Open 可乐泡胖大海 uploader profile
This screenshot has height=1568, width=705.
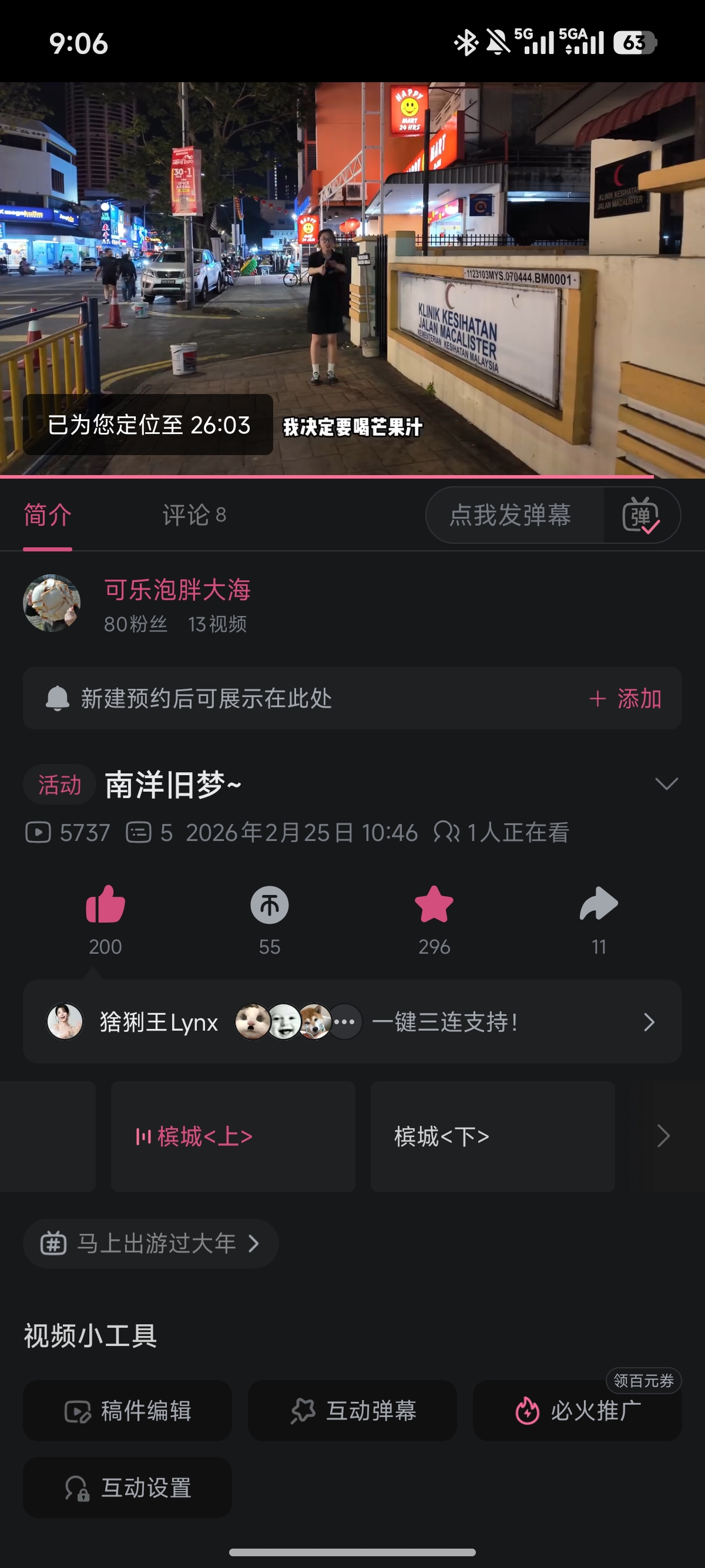[x=177, y=590]
